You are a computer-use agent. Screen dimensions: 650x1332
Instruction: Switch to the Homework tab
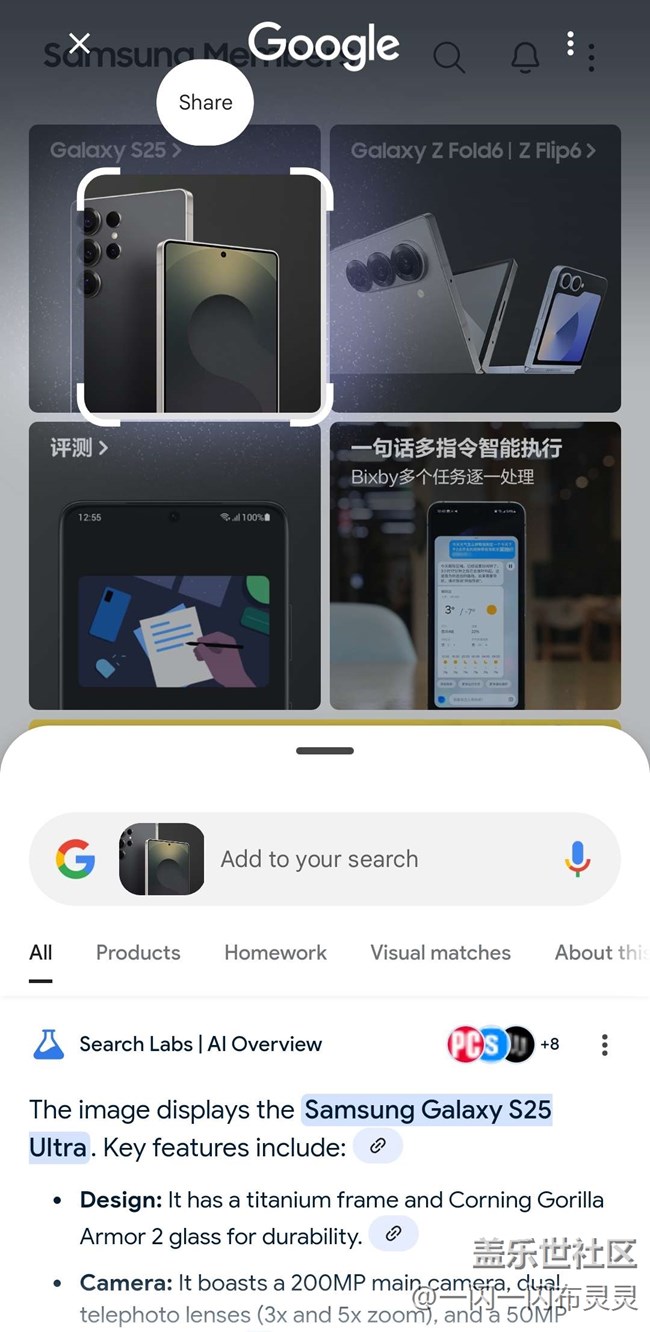275,953
